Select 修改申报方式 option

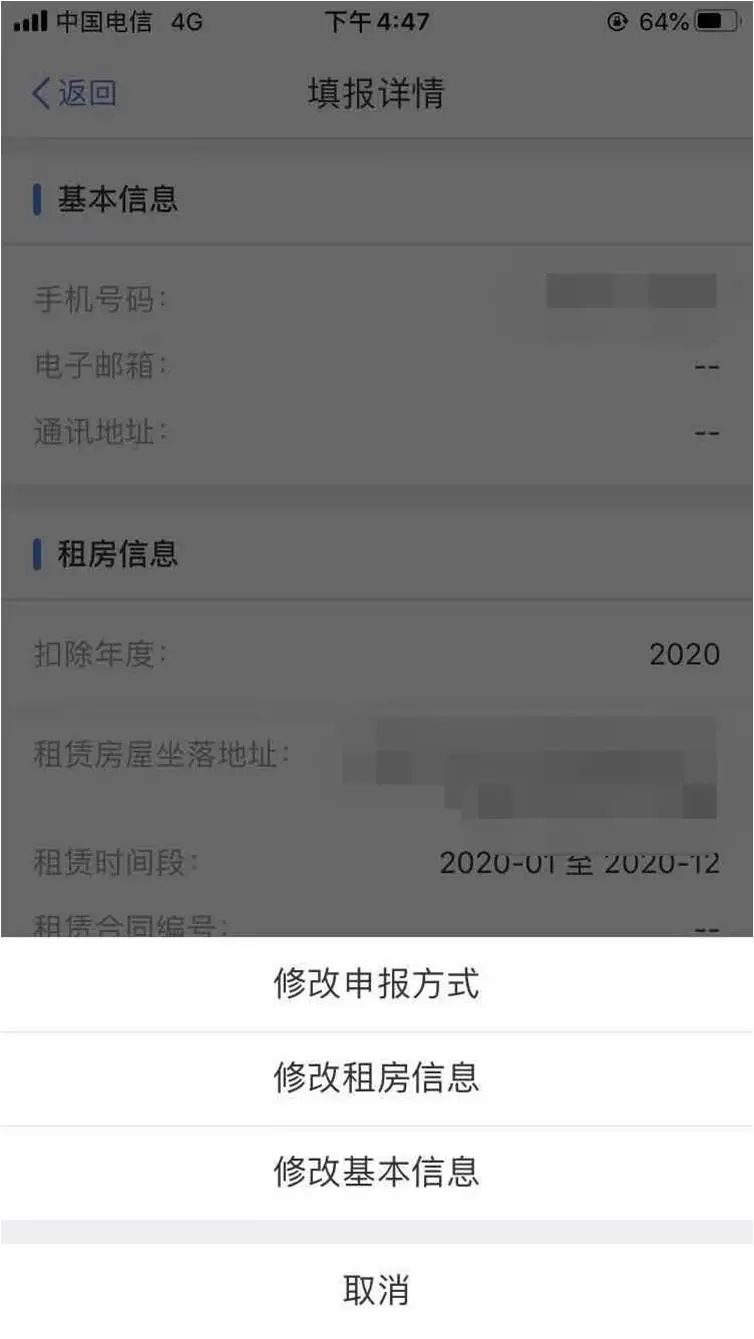(377, 984)
